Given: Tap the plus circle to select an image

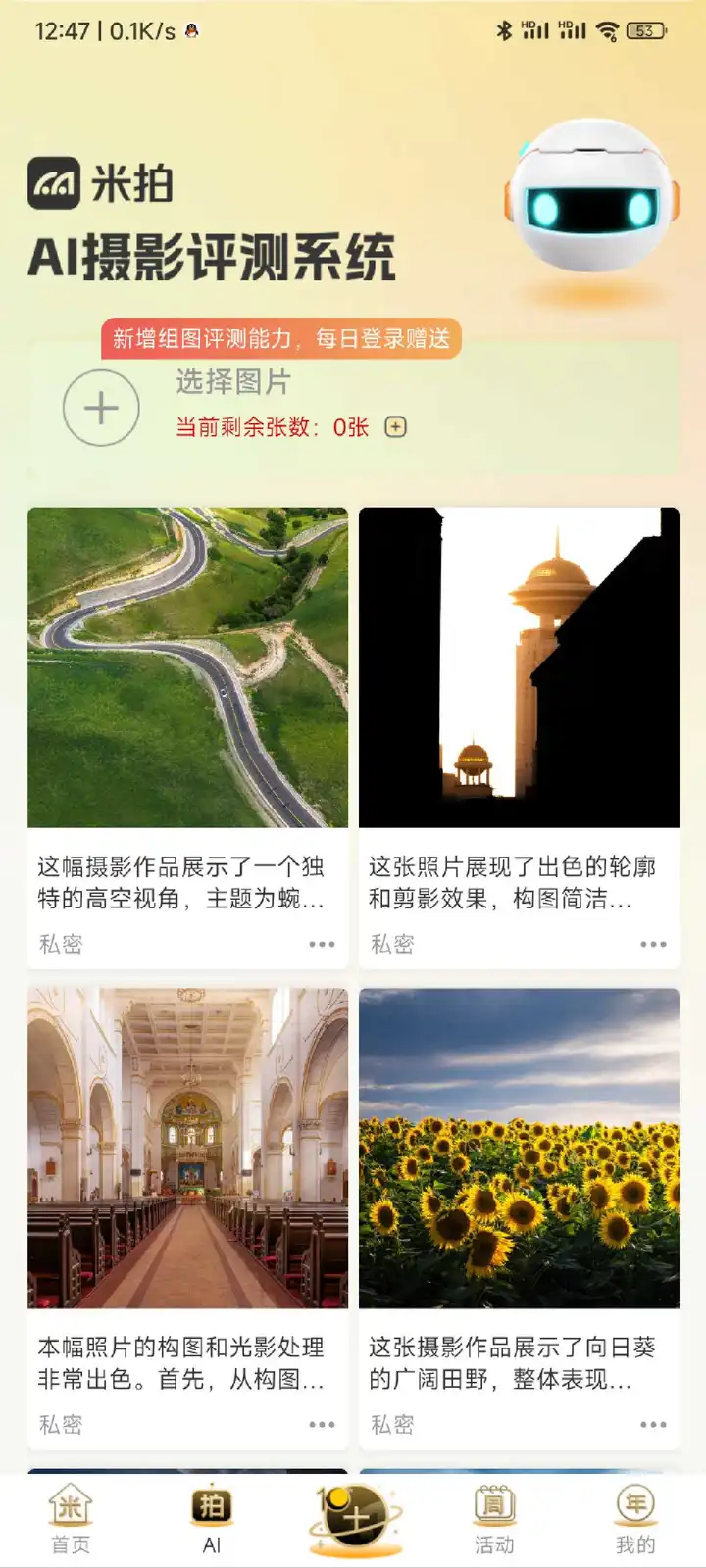Looking at the screenshot, I should coord(101,408).
